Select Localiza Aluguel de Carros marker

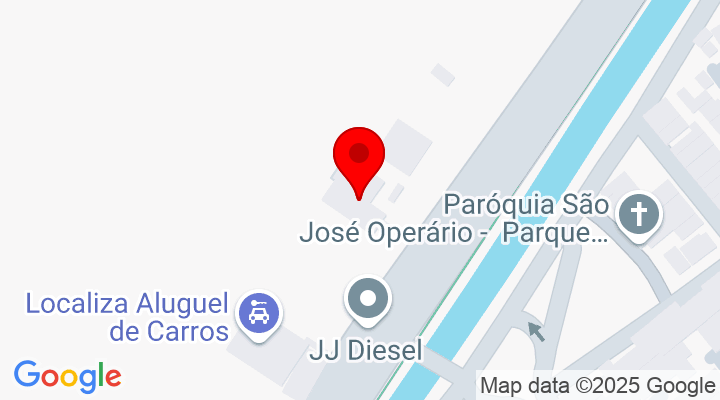[259, 315]
